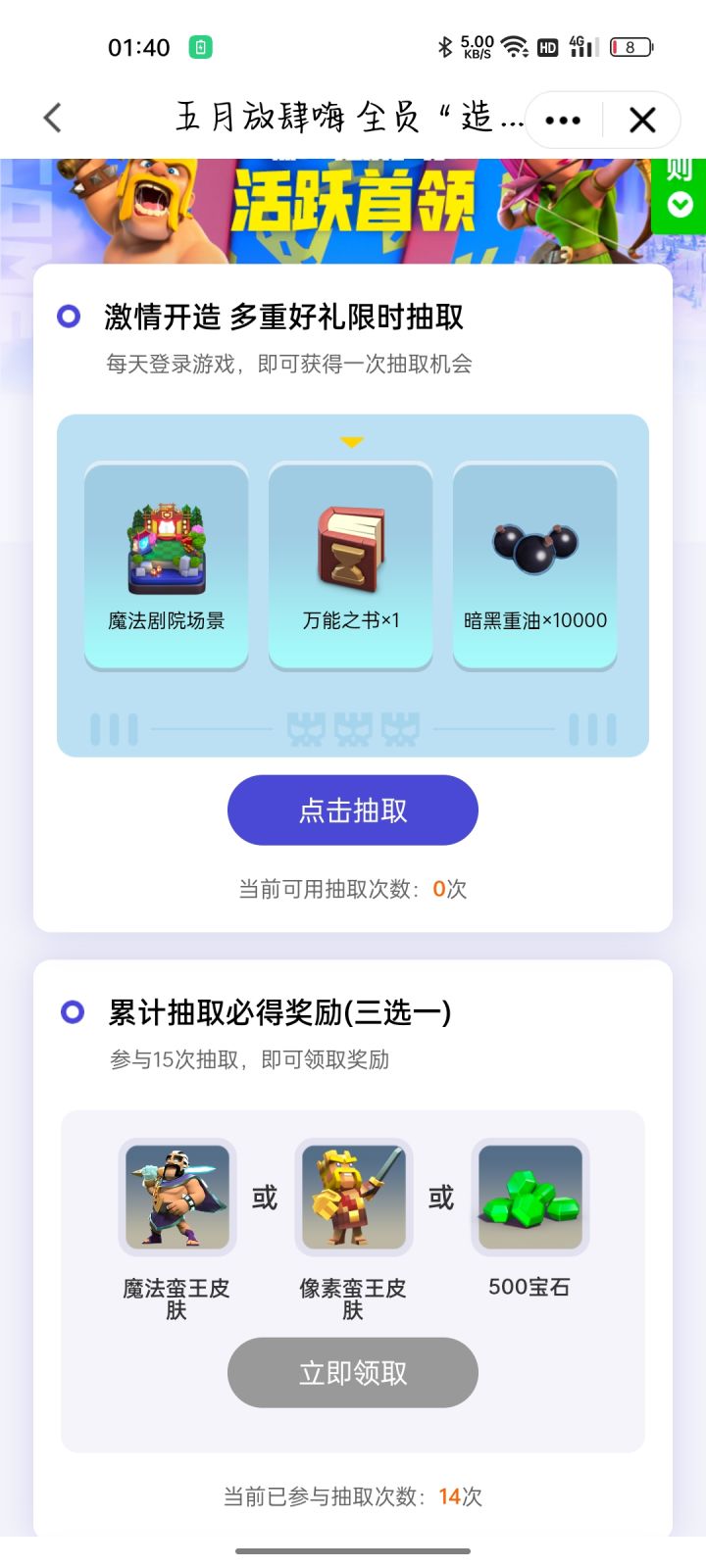Tap the 像素蛮王皮肤 barbarian icon
Viewport: 706px width, 1568px height.
point(353,1197)
